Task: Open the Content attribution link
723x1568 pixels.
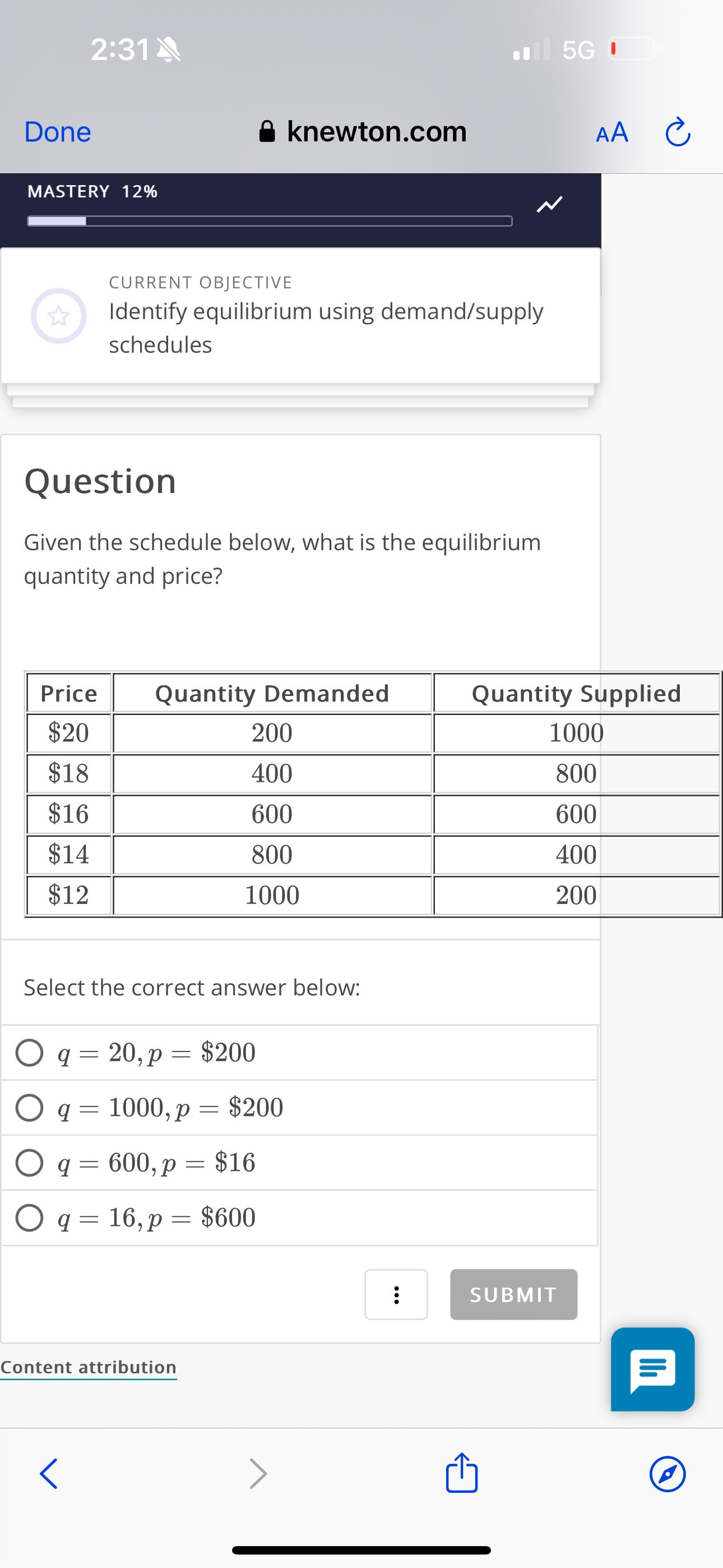Action: 88,1367
